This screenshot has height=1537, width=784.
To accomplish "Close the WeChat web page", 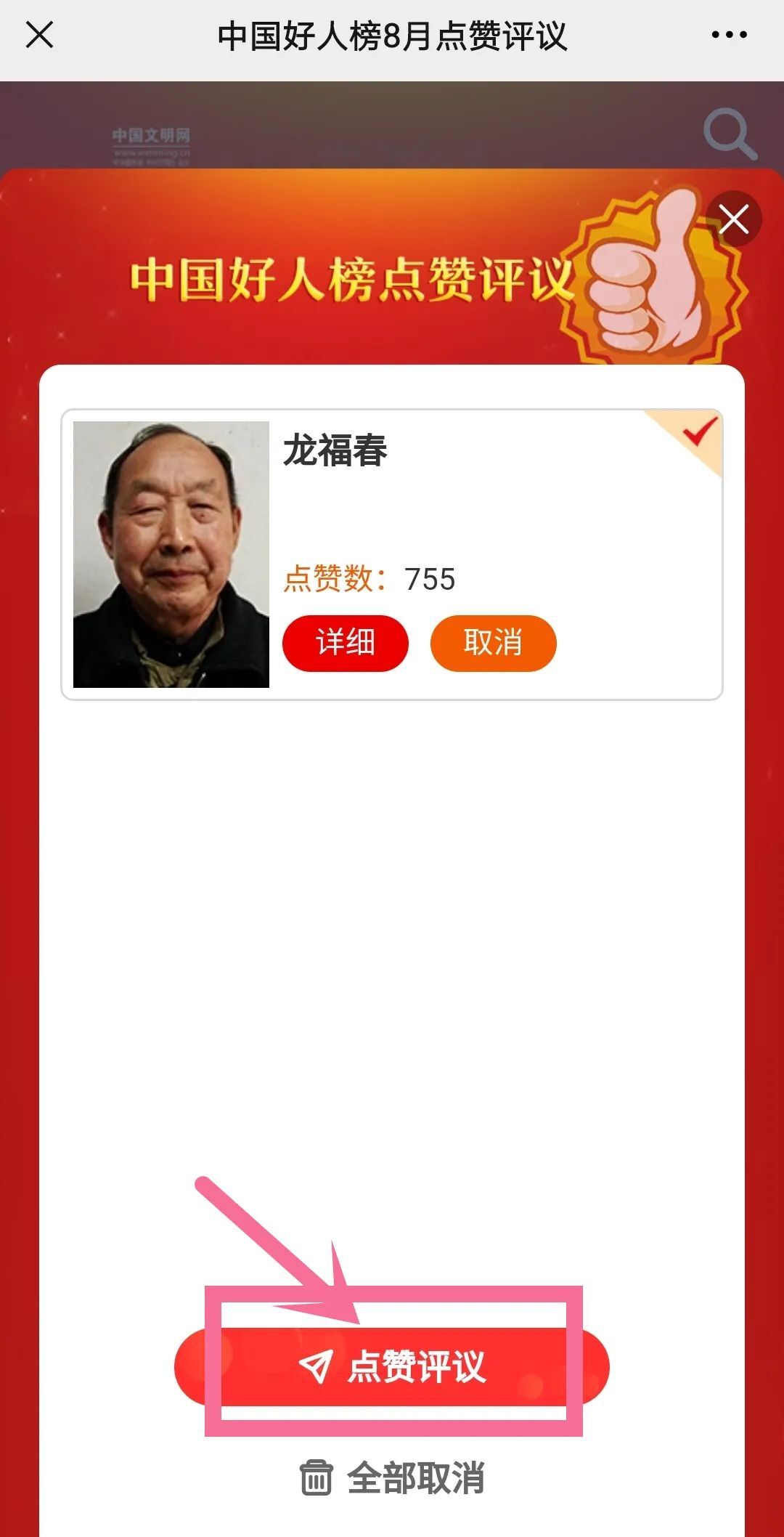I will (39, 35).
